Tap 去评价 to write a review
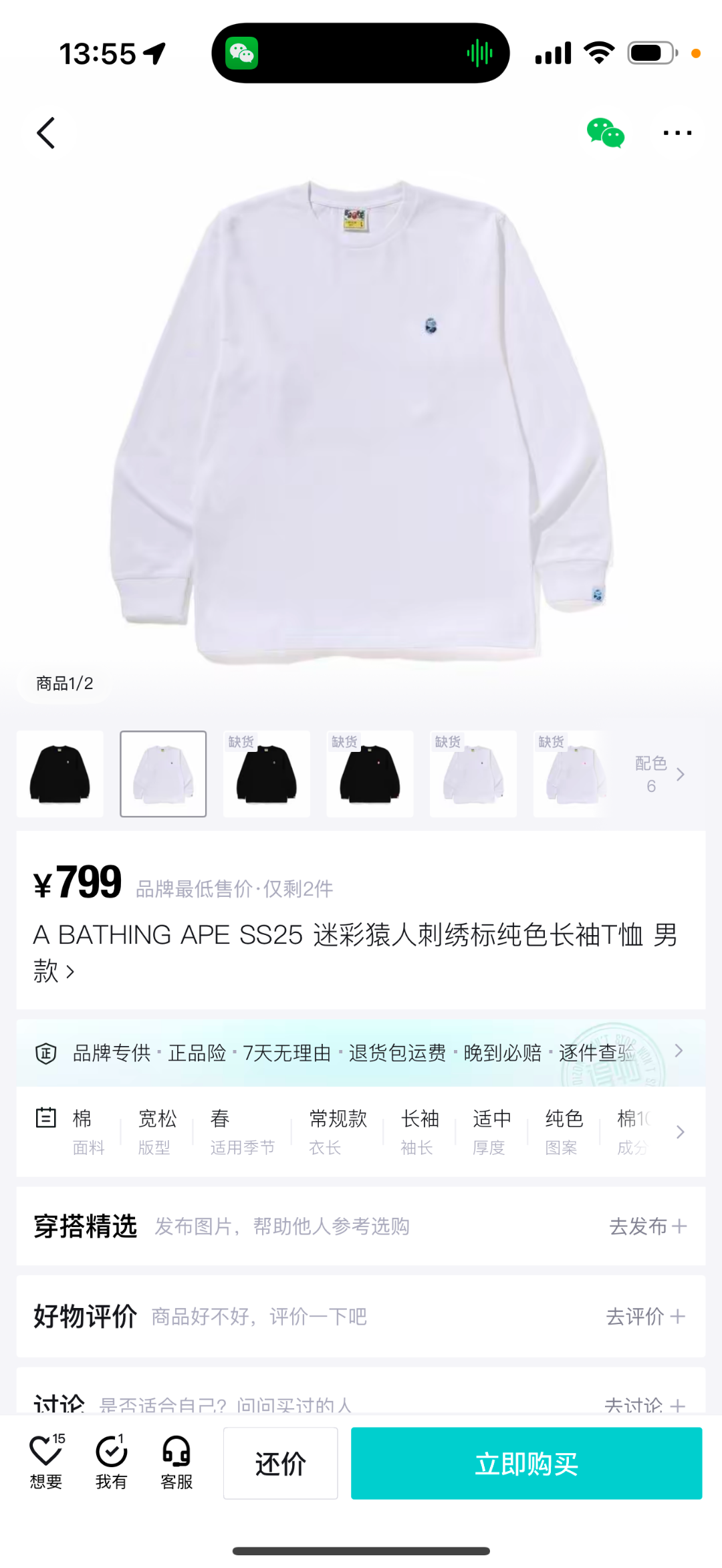 pos(645,1317)
